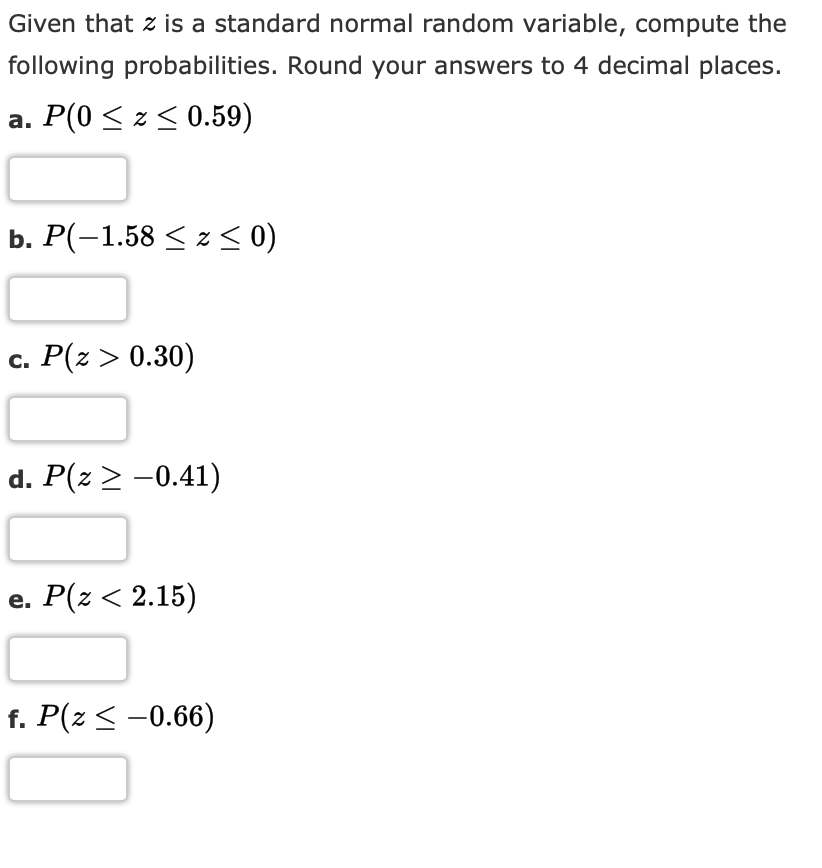Select the input field below P(0 ≤ z ≤ 0.59)

click(x=67, y=179)
